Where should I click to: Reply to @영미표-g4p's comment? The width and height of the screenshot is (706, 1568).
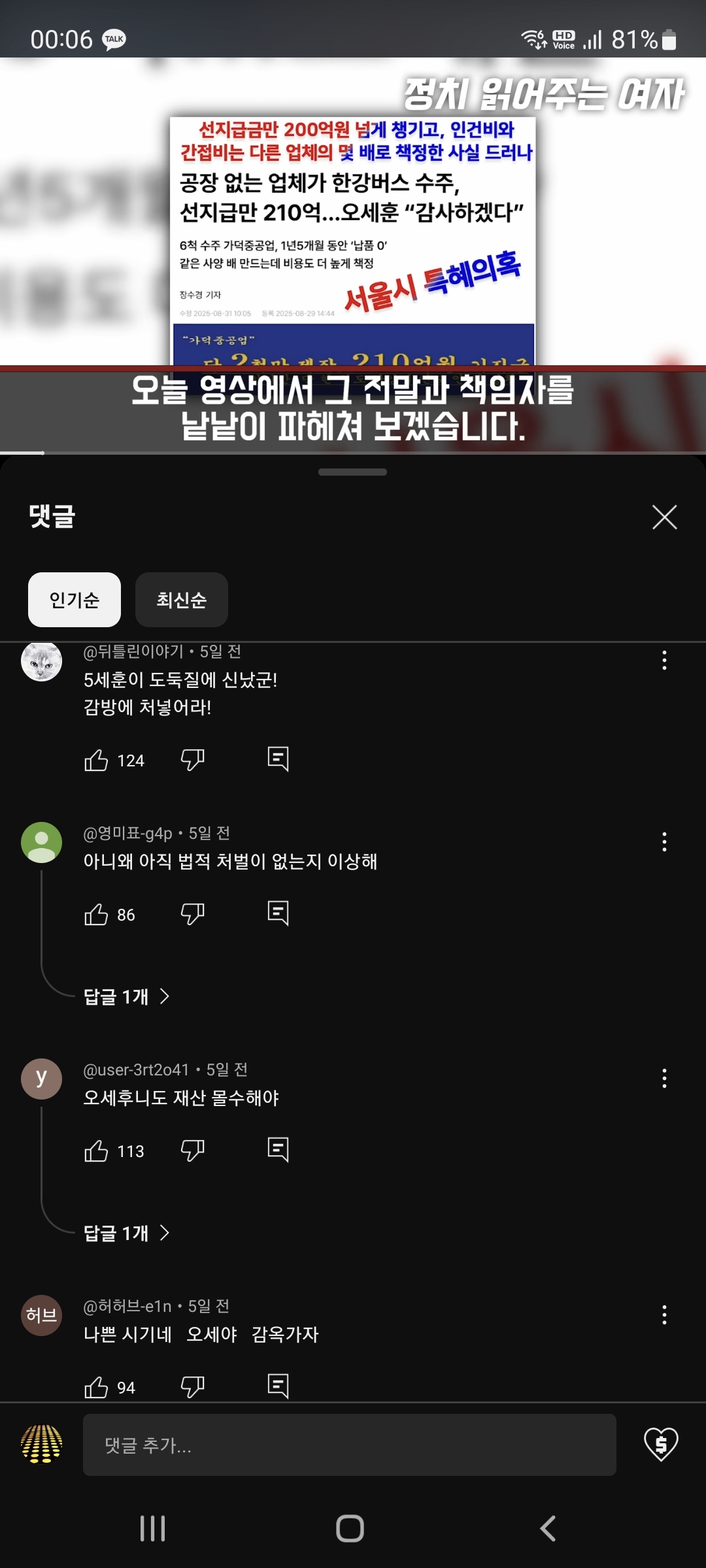point(278,913)
